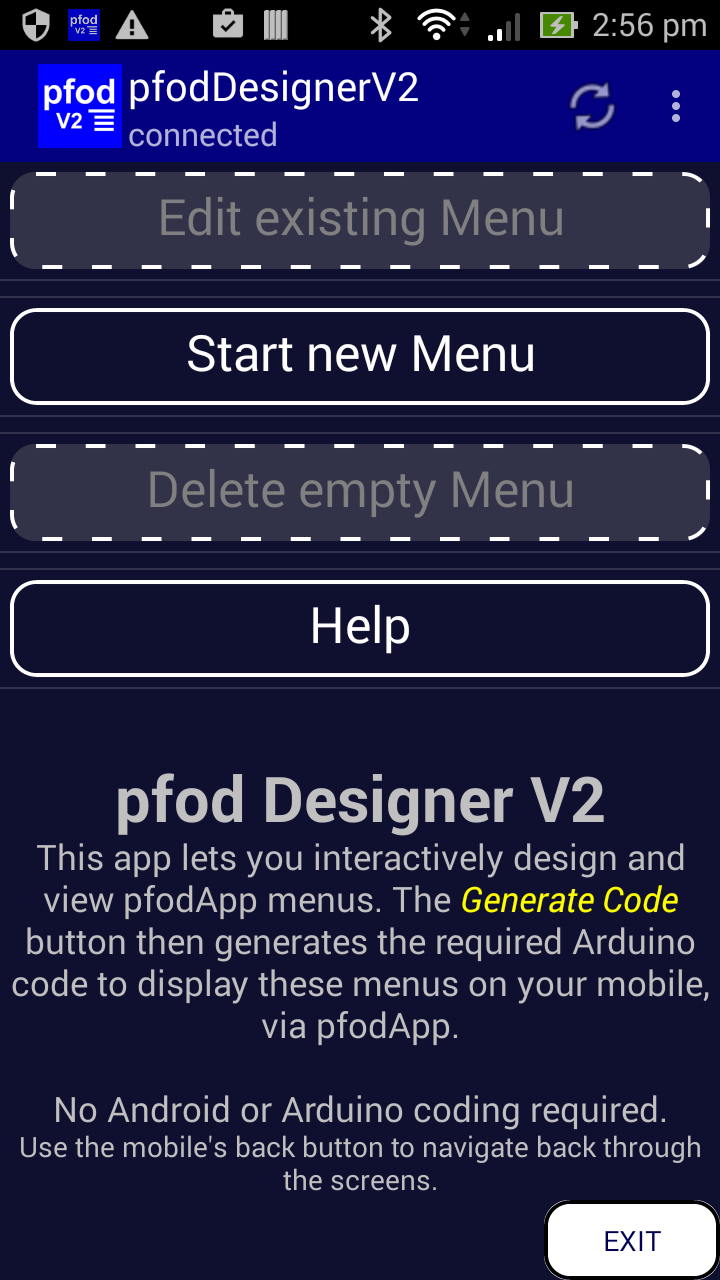Viewport: 720px width, 1280px height.
Task: Tap Start new Menu
Action: (x=360, y=356)
